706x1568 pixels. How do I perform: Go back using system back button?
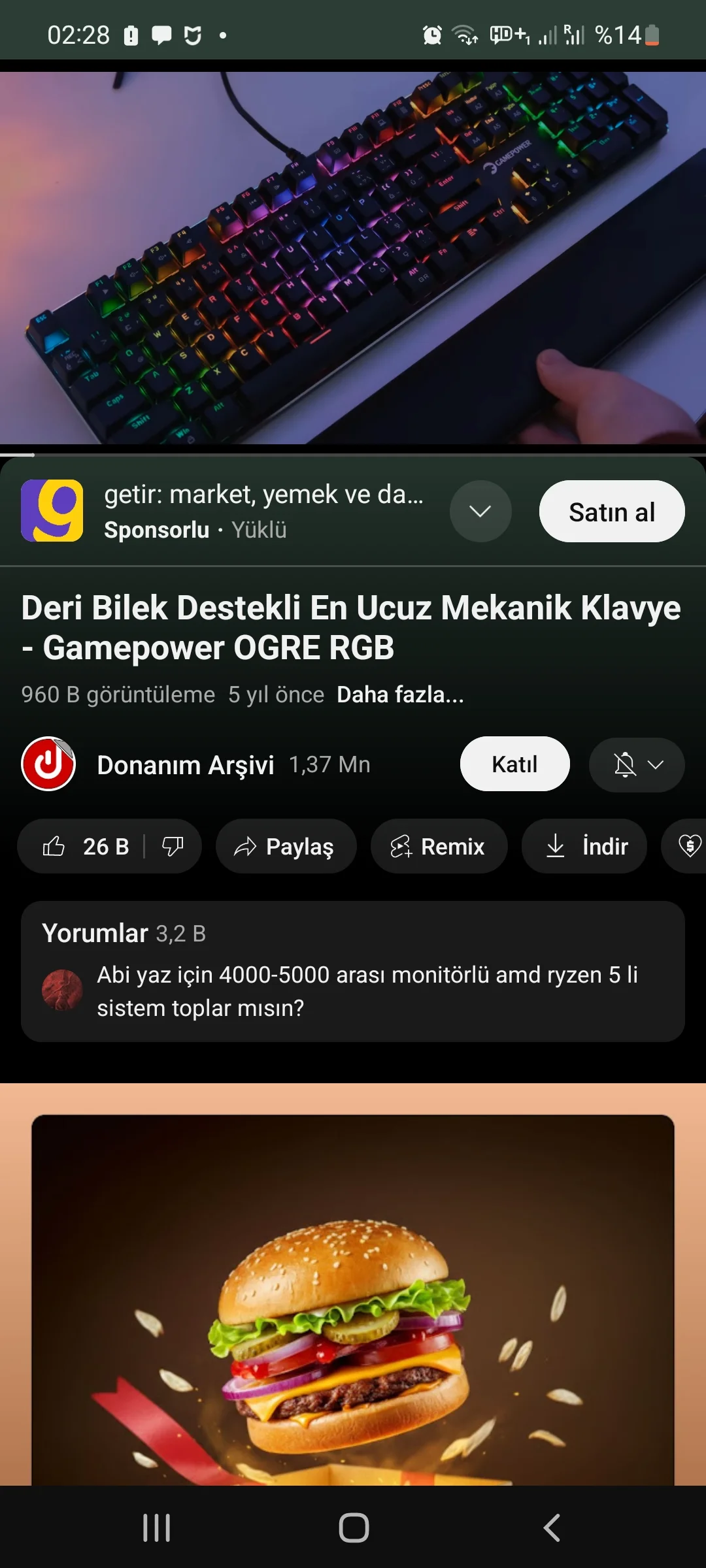coord(551,1527)
